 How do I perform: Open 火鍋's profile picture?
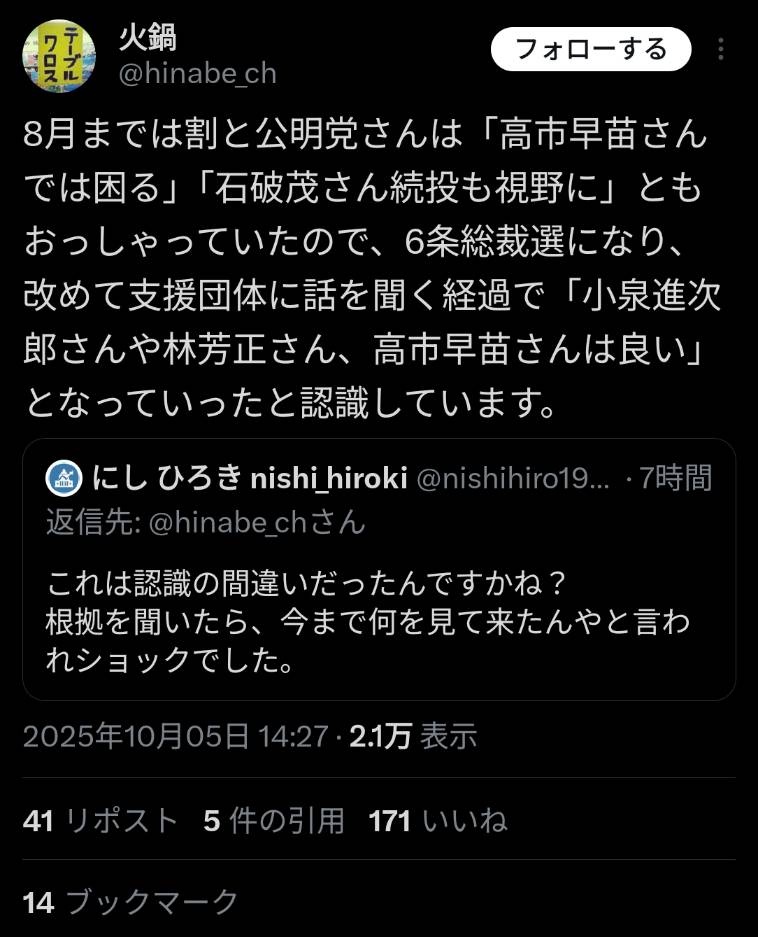(60, 56)
